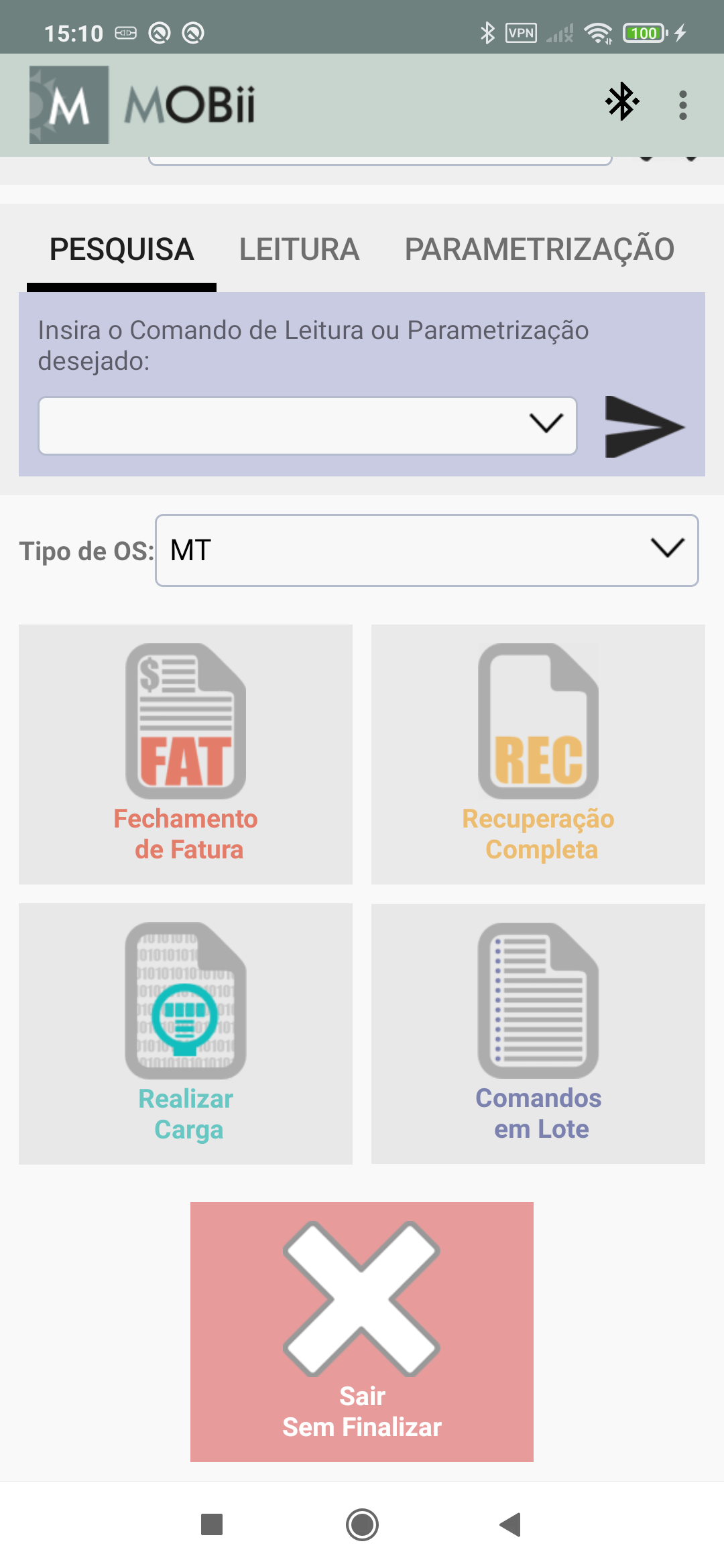Go to the home screen
Viewport: 724px width, 1568px height.
pos(362,1524)
